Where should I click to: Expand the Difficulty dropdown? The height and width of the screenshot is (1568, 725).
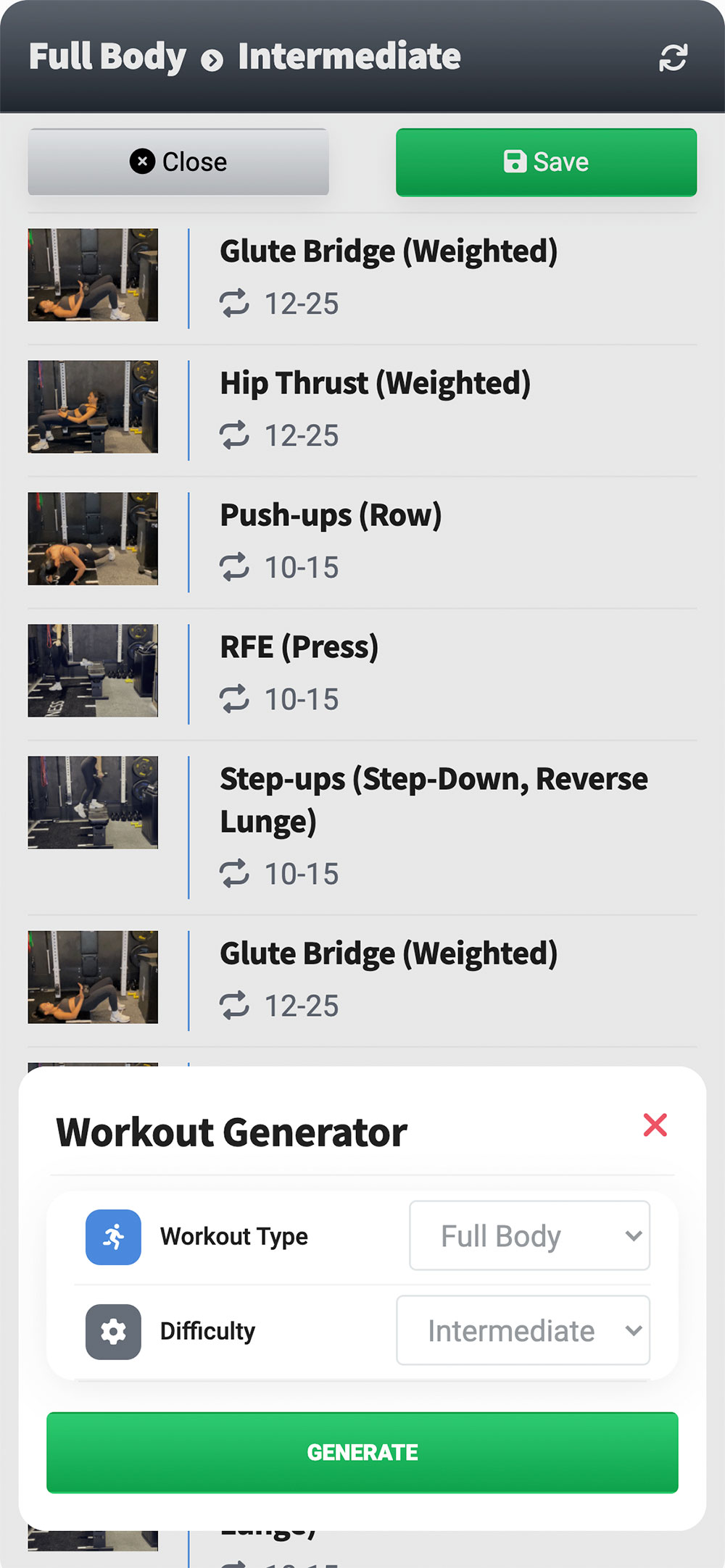coord(523,1330)
